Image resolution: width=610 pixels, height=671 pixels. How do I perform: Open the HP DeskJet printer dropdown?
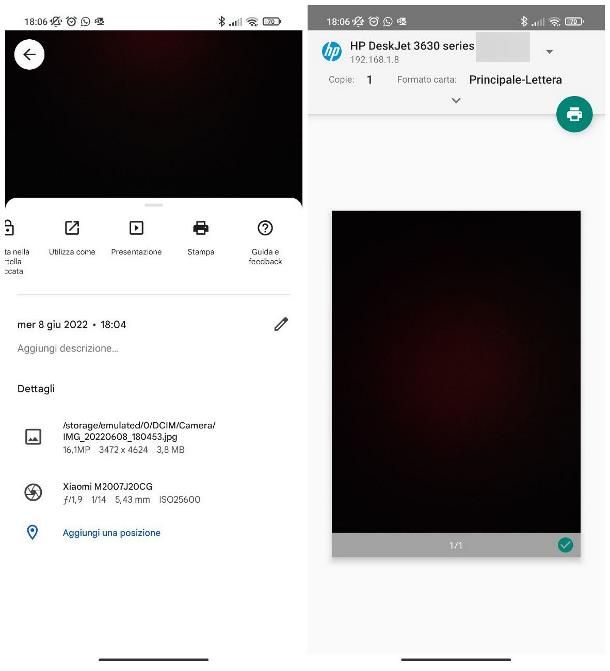[549, 52]
